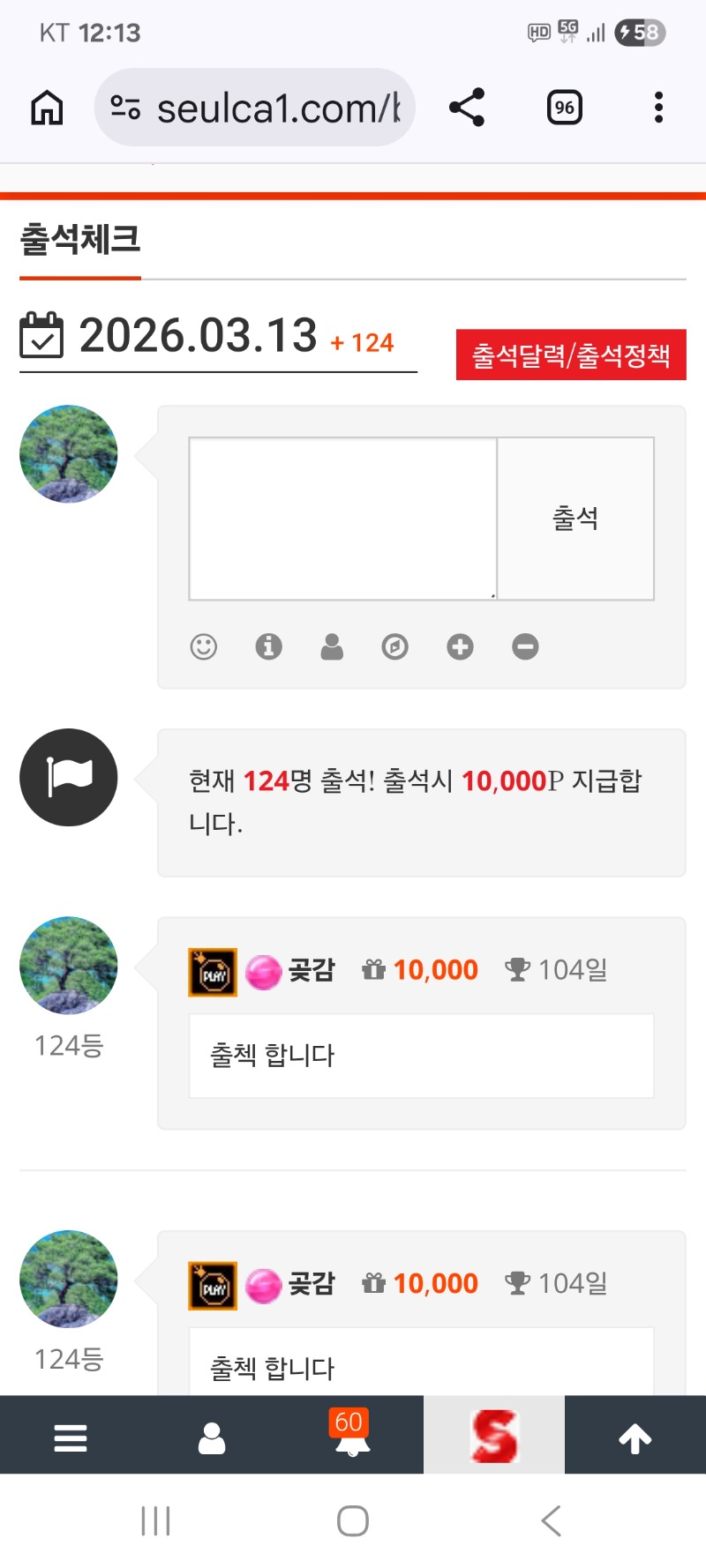Shrink comment box with minus icon

click(x=525, y=647)
